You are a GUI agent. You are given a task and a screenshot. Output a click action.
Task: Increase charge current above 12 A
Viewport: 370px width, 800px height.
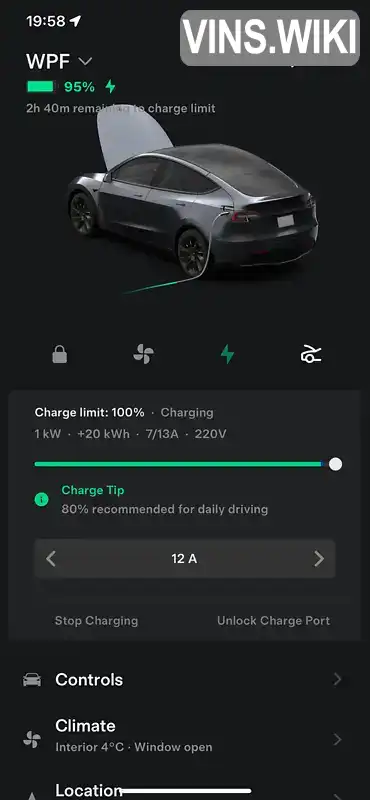319,559
